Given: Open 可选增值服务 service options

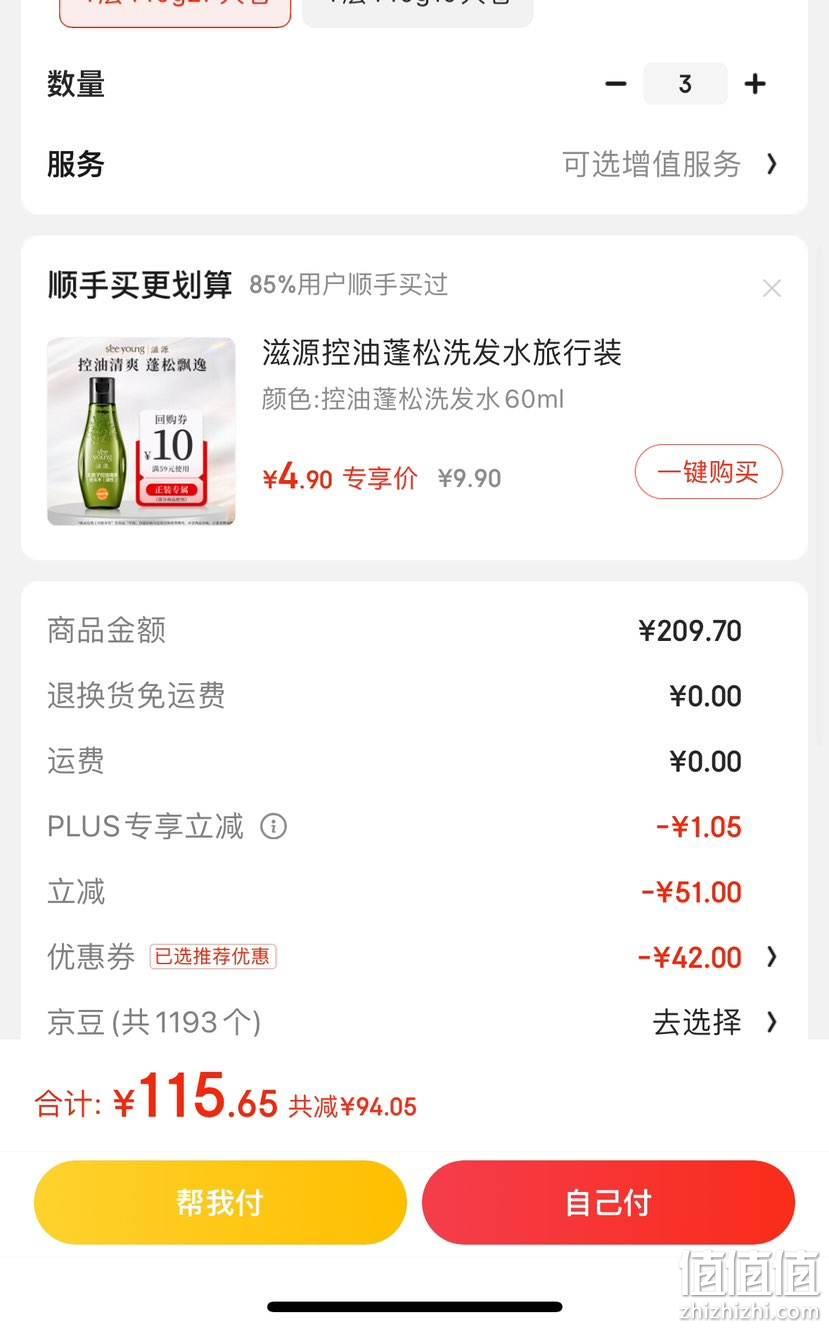Looking at the screenshot, I should click(x=670, y=164).
